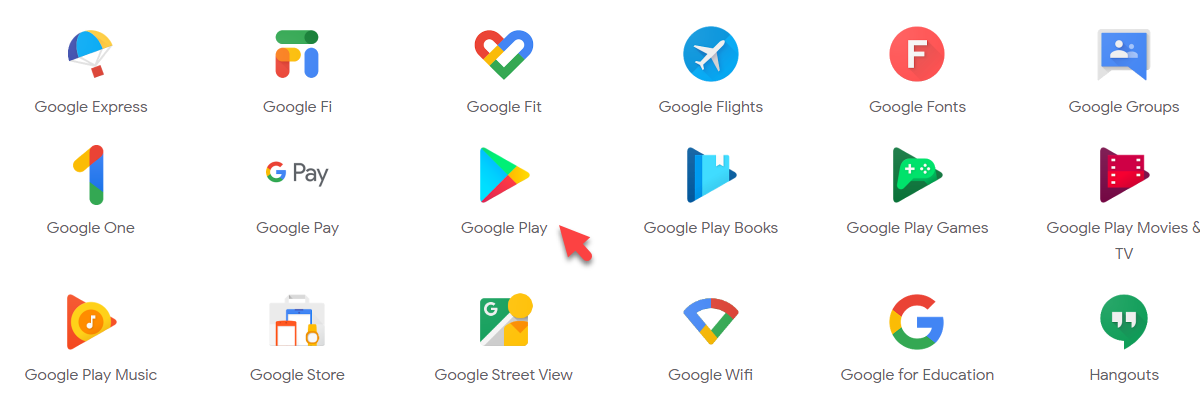Go to Google Flights
Image resolution: width=1200 pixels, height=400 pixels.
[710, 54]
